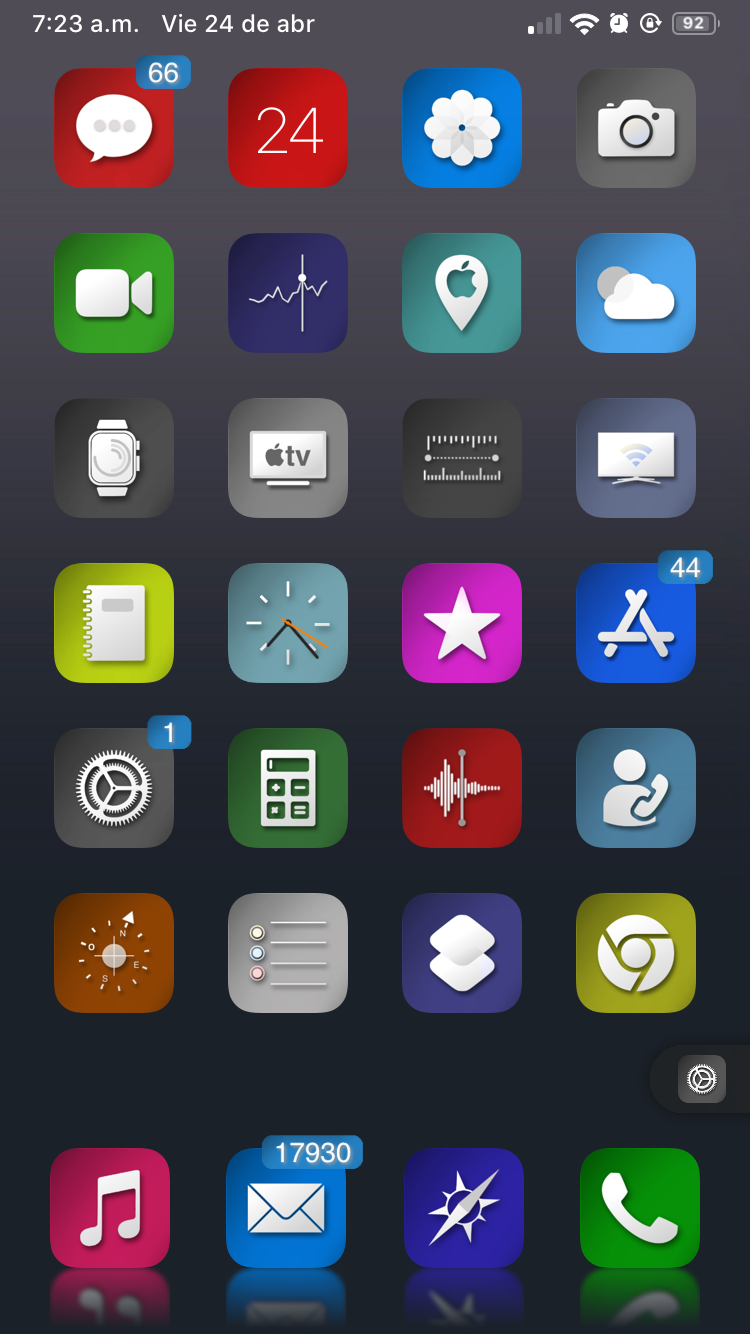The height and width of the screenshot is (1334, 750).
Task: Open the Calendar app showing 24
Action: tap(288, 128)
